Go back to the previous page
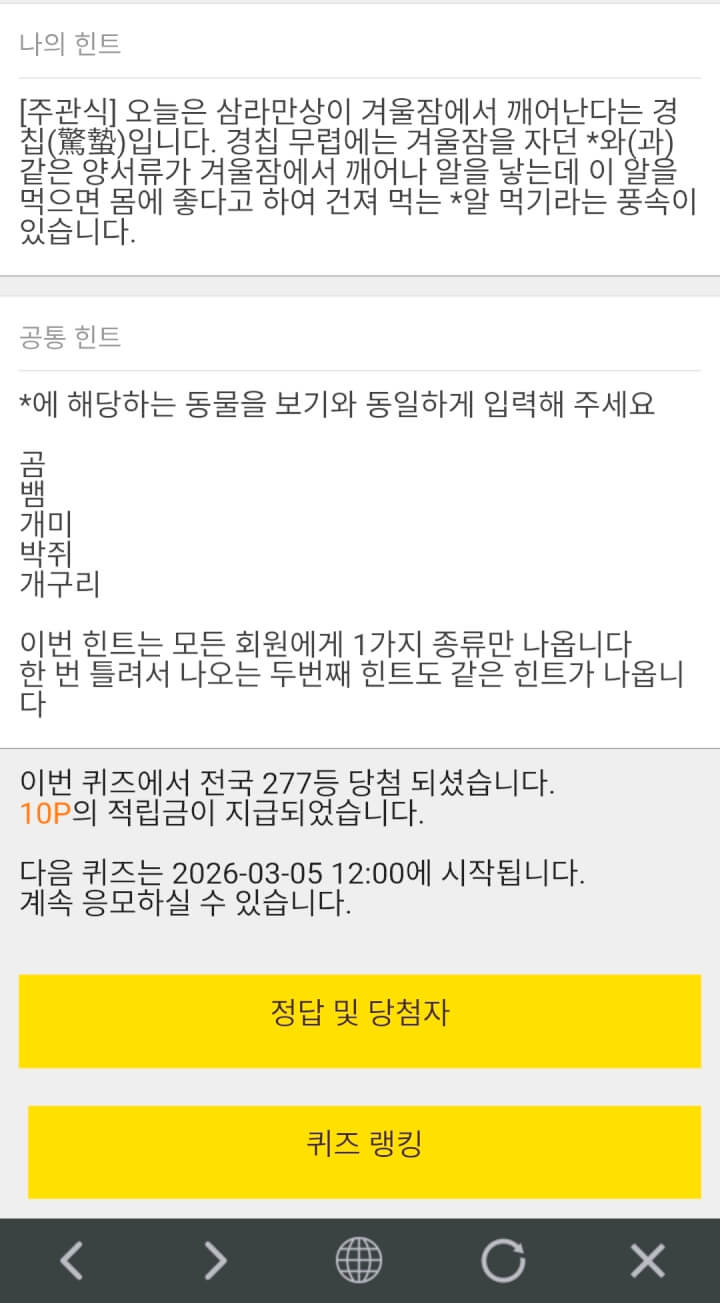 coord(71,1260)
